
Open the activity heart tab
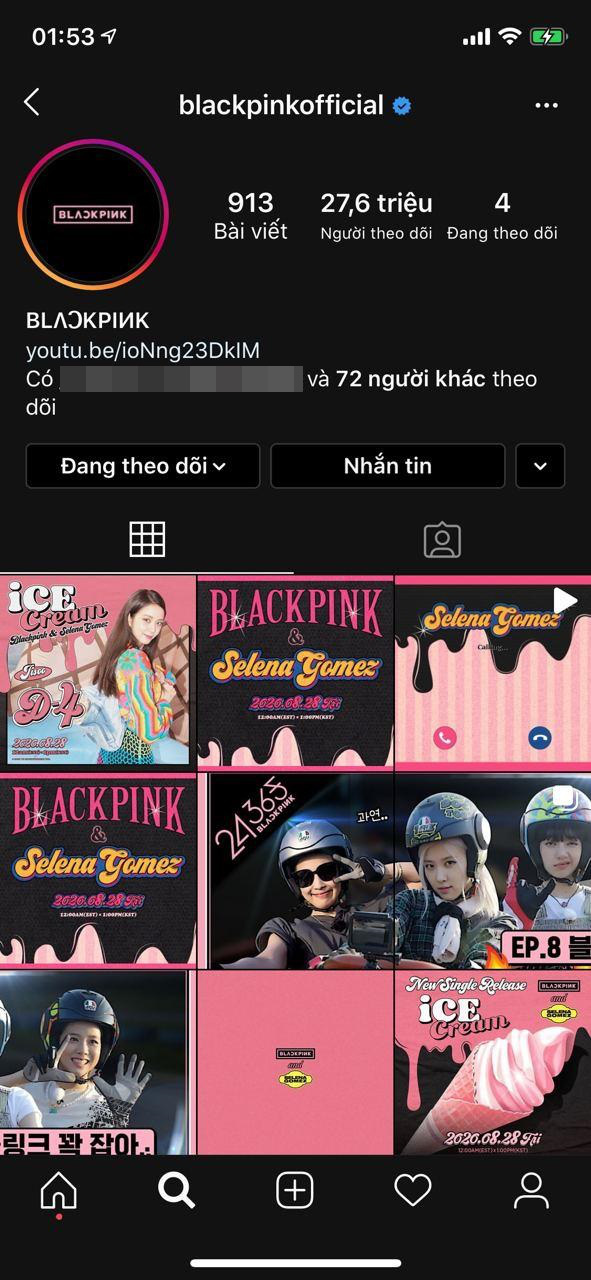(x=412, y=1190)
